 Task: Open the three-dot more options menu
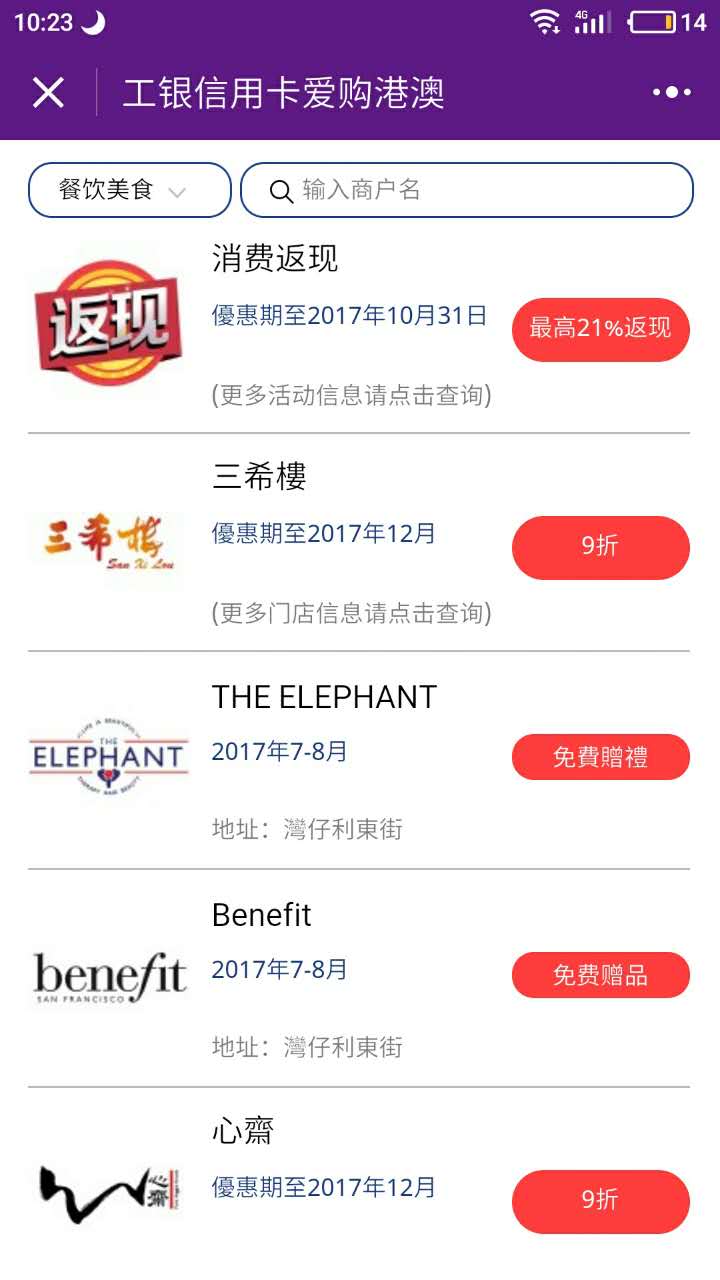click(671, 93)
